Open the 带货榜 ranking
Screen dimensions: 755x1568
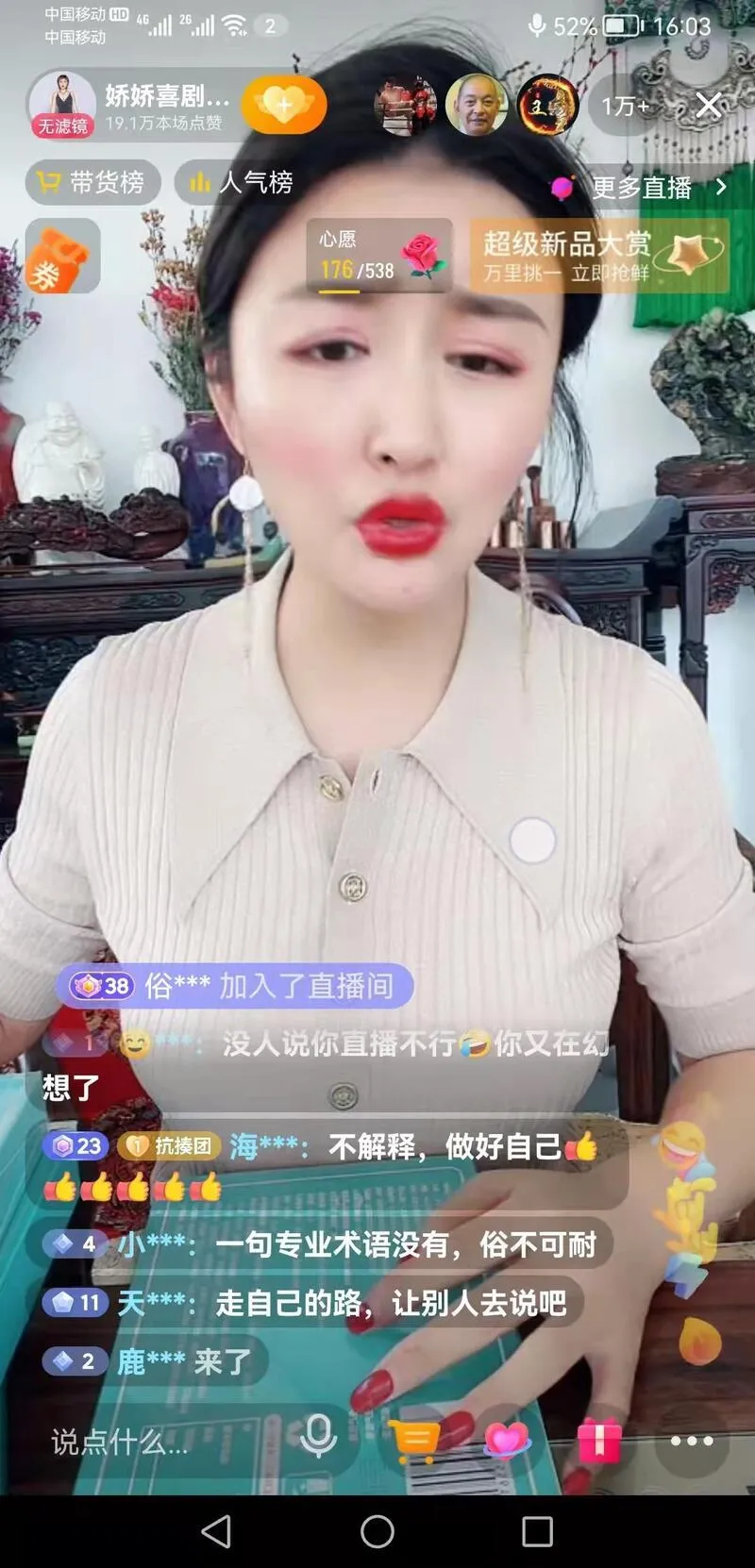92,182
